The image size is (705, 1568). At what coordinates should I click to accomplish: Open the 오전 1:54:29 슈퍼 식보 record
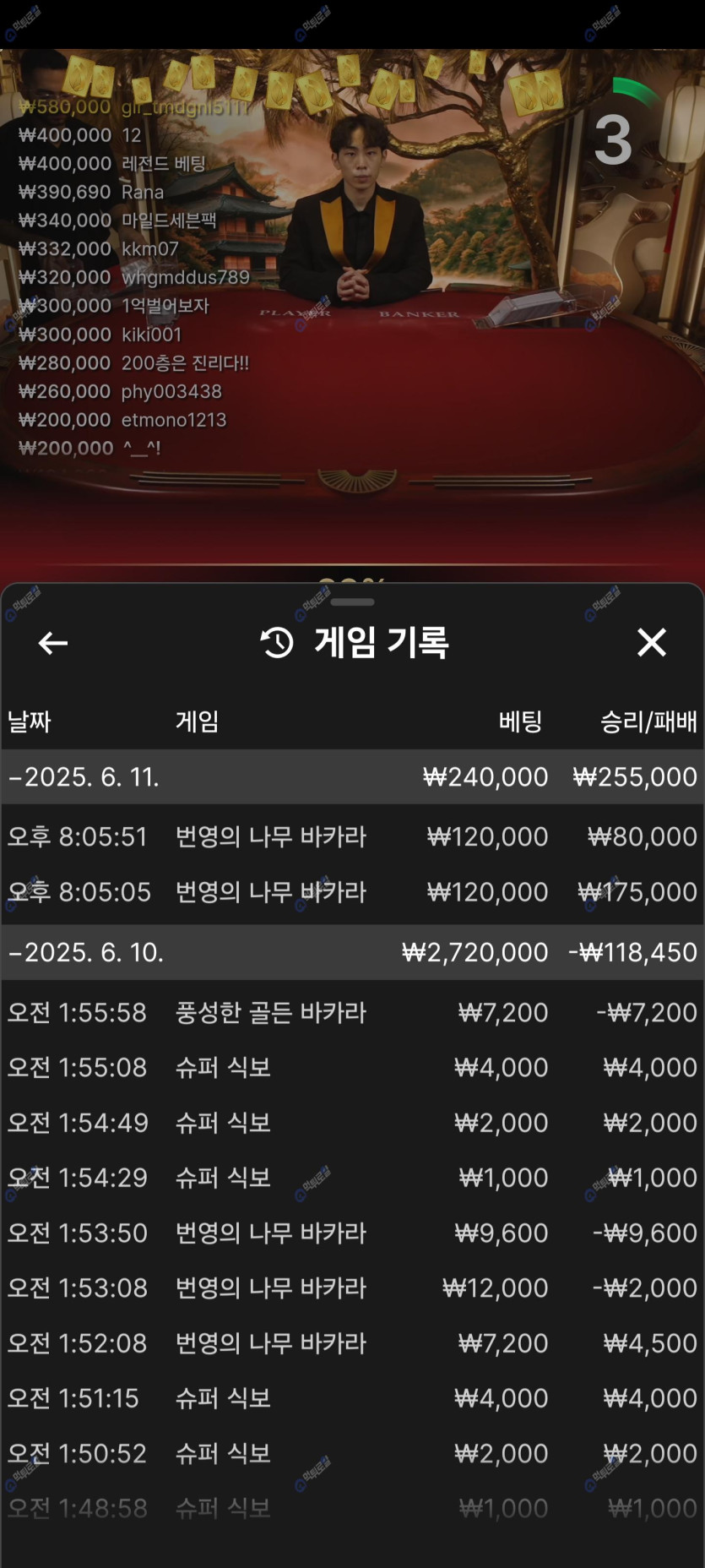[x=352, y=1177]
